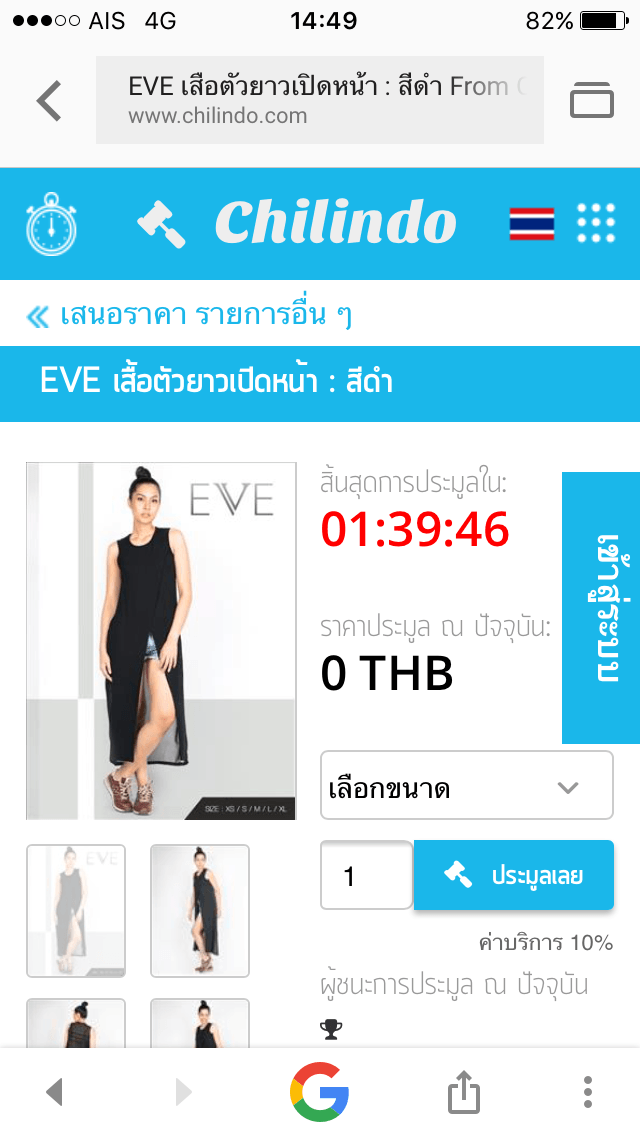Open the stopwatch icon in Chilindo header
The width and height of the screenshot is (640, 1136).
(51, 223)
